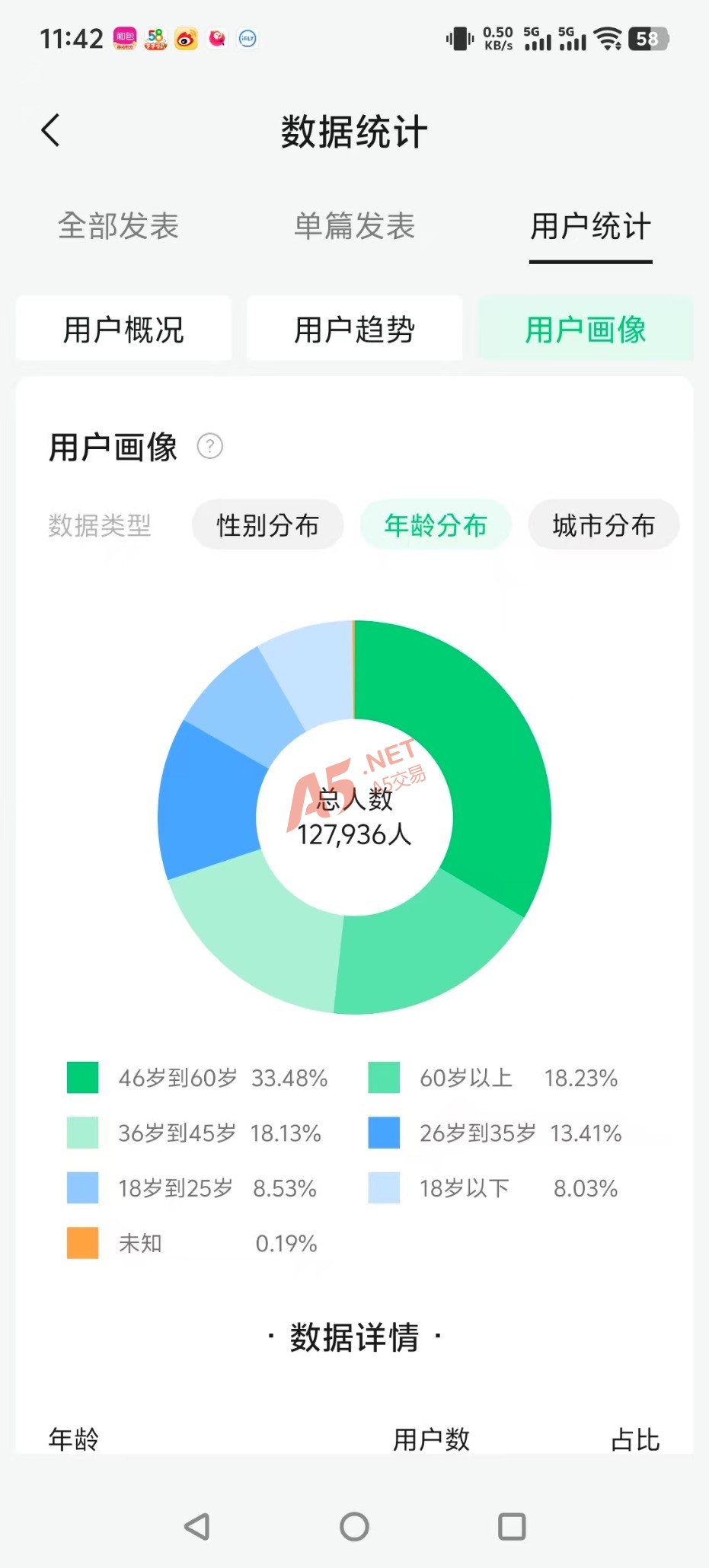The height and width of the screenshot is (1568, 709).
Task: Switch to the 全部发表 tab
Action: point(118,226)
